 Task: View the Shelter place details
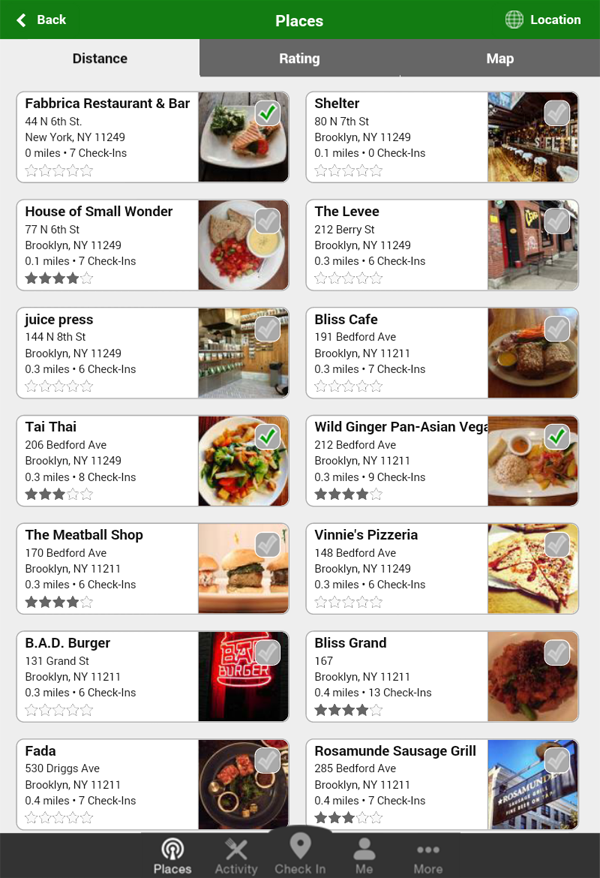coord(397,137)
